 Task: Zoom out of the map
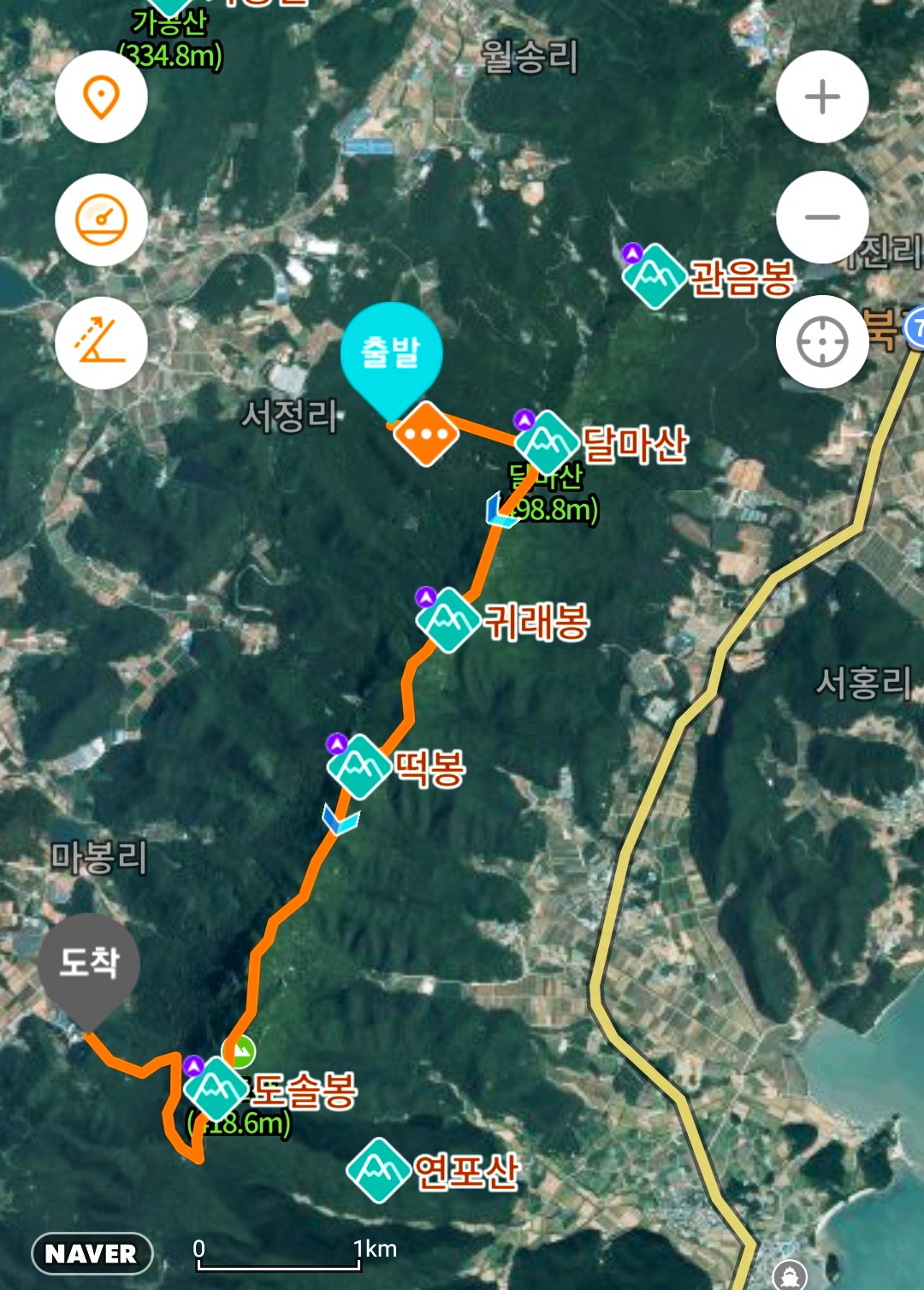point(822,217)
